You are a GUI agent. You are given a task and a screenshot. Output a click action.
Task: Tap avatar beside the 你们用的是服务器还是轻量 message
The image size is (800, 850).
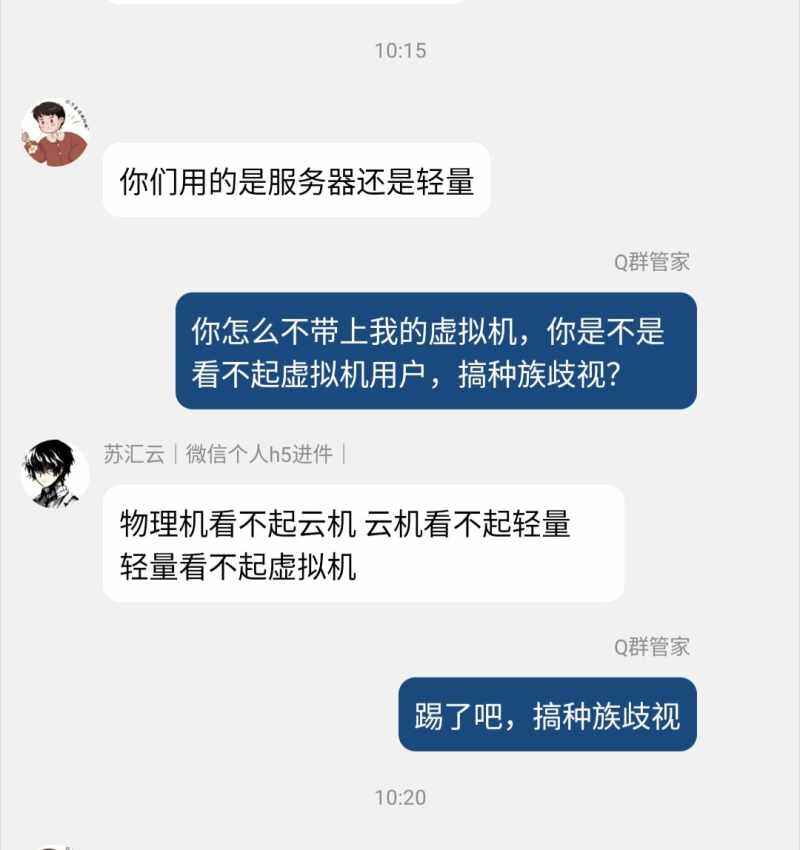coord(55,133)
